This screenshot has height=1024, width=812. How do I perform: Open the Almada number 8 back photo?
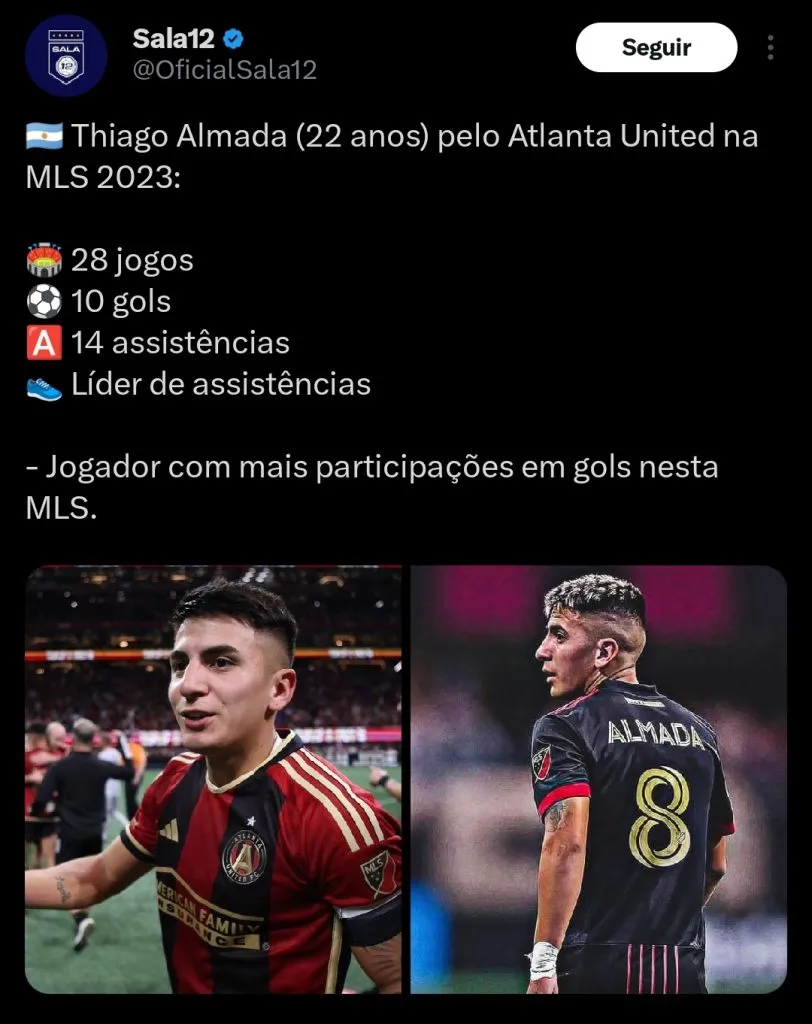pos(599,779)
